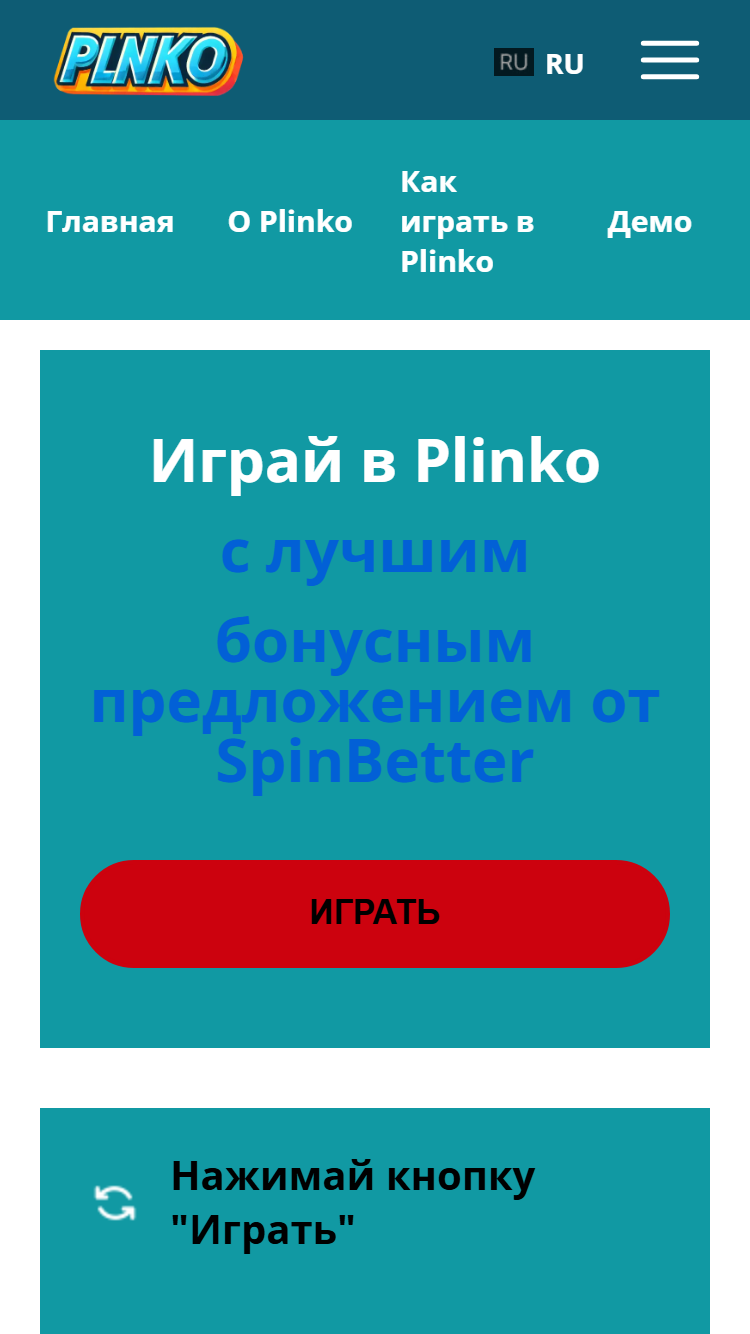Open Как играть в Plinko
750x1334 pixels.
[x=467, y=221]
